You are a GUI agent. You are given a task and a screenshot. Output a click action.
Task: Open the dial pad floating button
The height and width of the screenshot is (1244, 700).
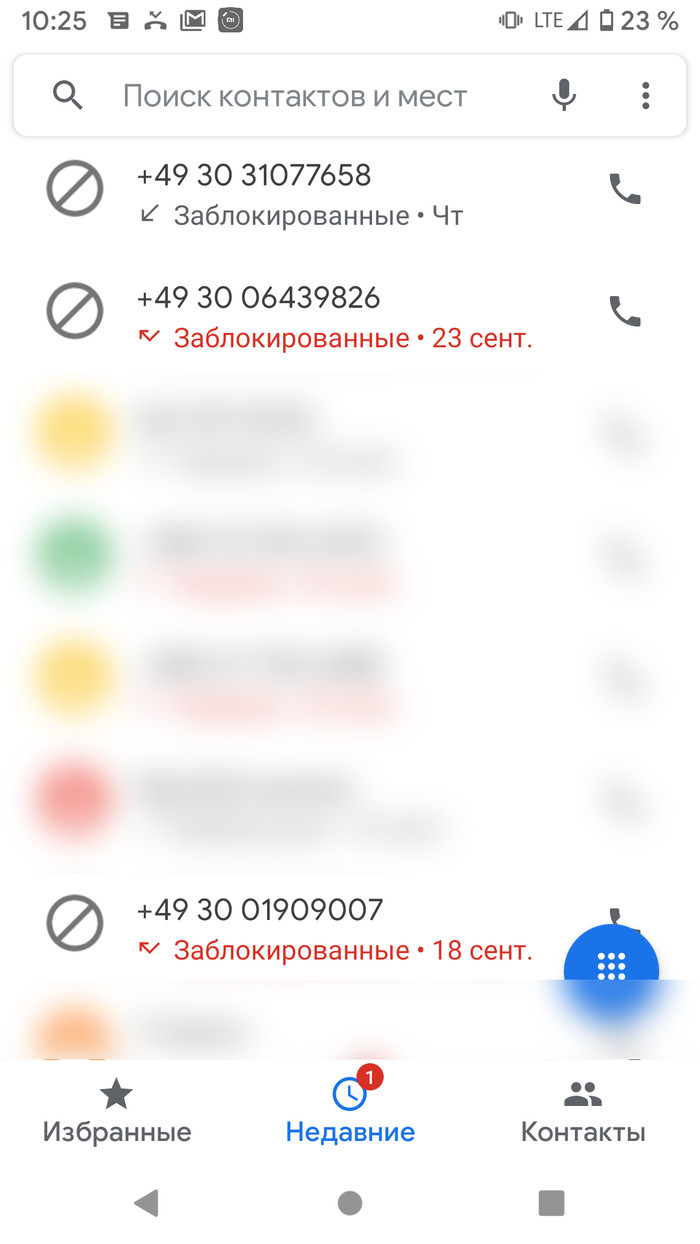(611, 967)
